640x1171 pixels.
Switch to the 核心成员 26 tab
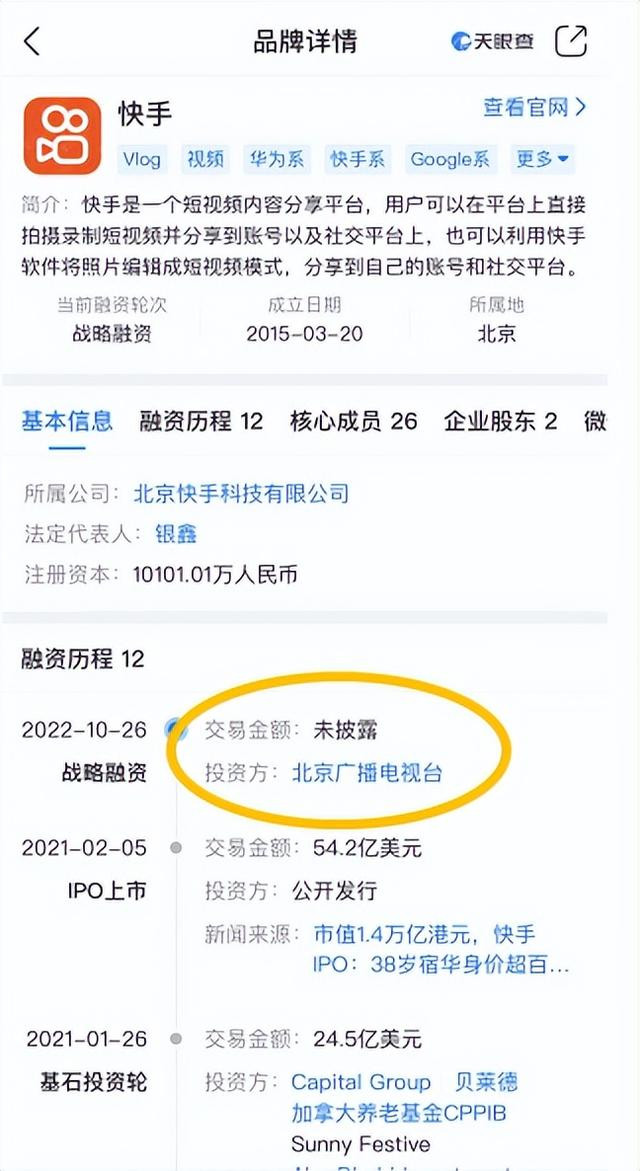pyautogui.click(x=353, y=421)
